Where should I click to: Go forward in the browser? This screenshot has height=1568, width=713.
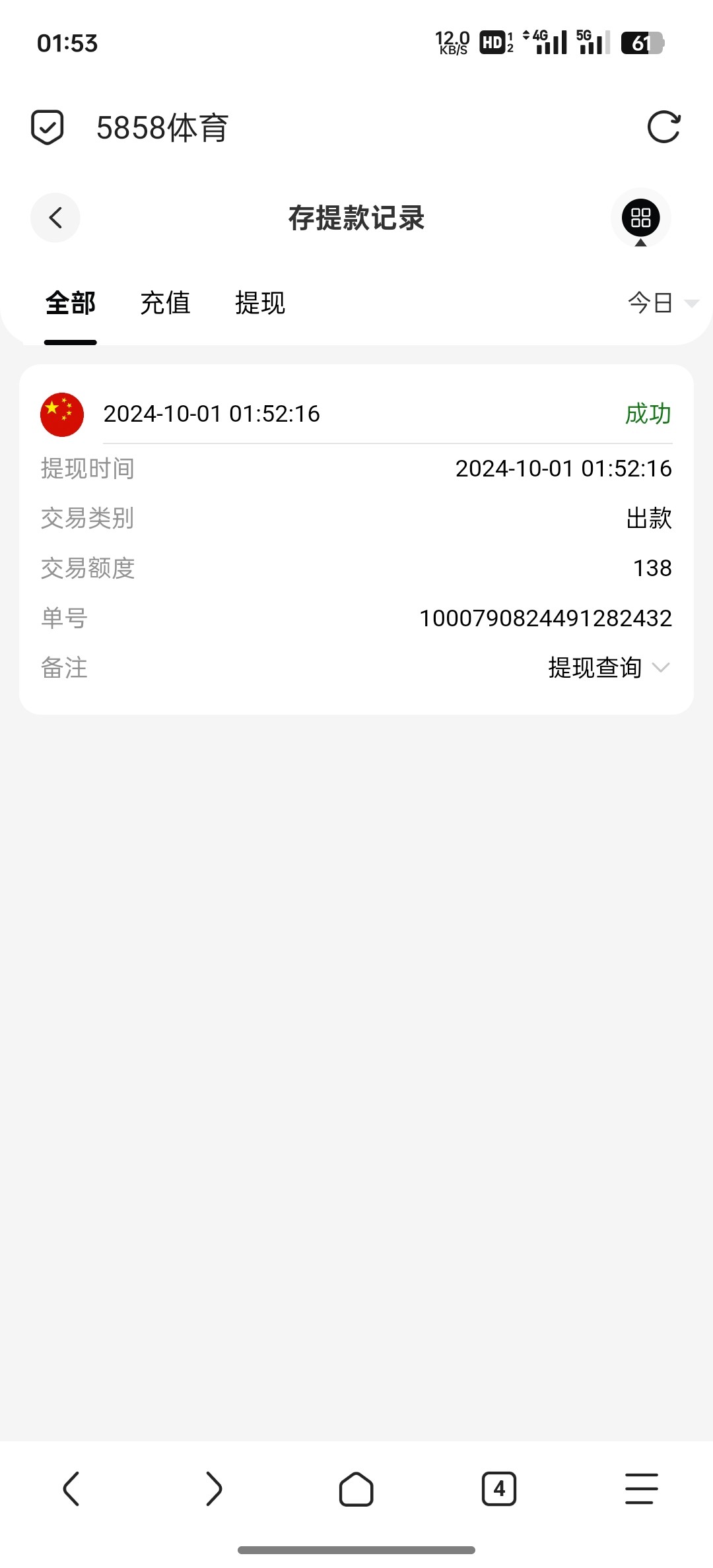(214, 1489)
